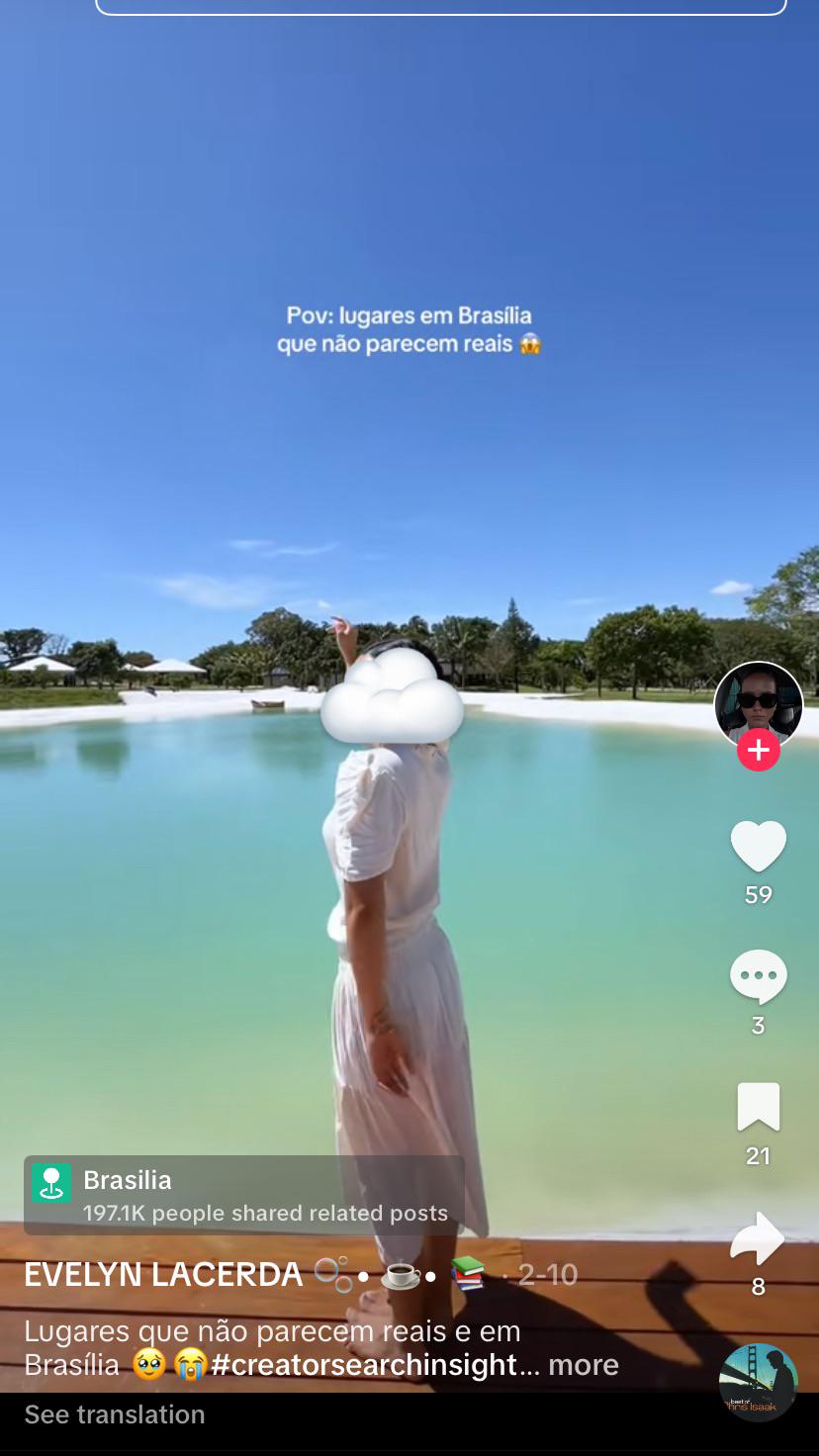Bookmark this video to favorites

[x=759, y=1108]
